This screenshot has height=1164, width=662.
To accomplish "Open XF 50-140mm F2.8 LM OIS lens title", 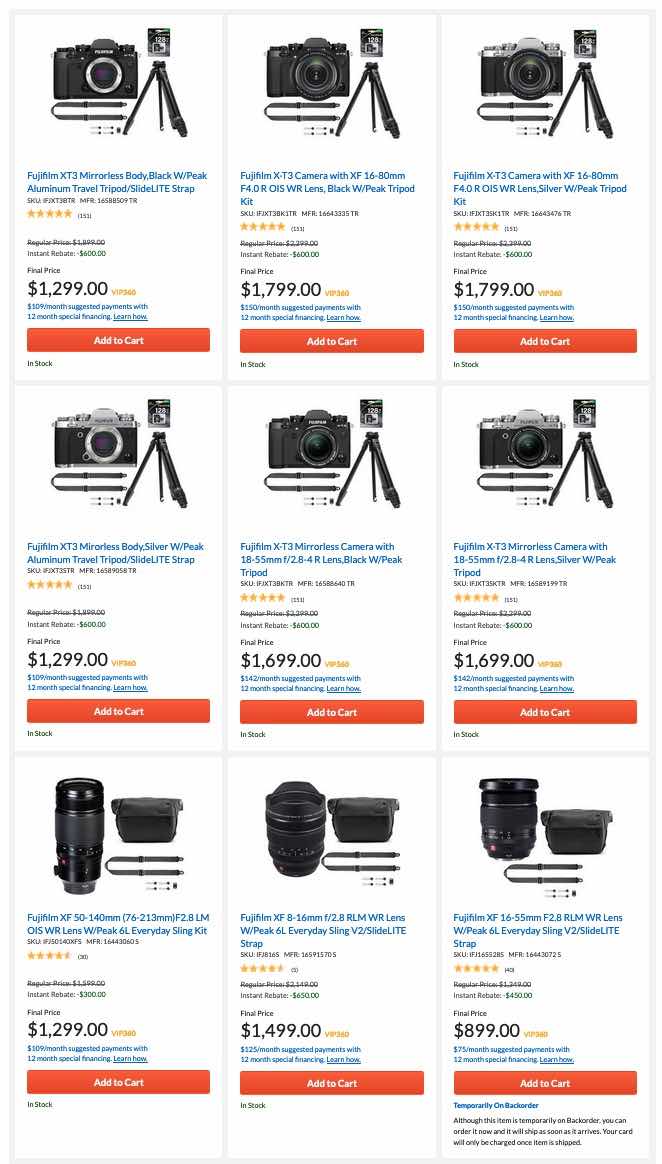I will click(x=117, y=923).
